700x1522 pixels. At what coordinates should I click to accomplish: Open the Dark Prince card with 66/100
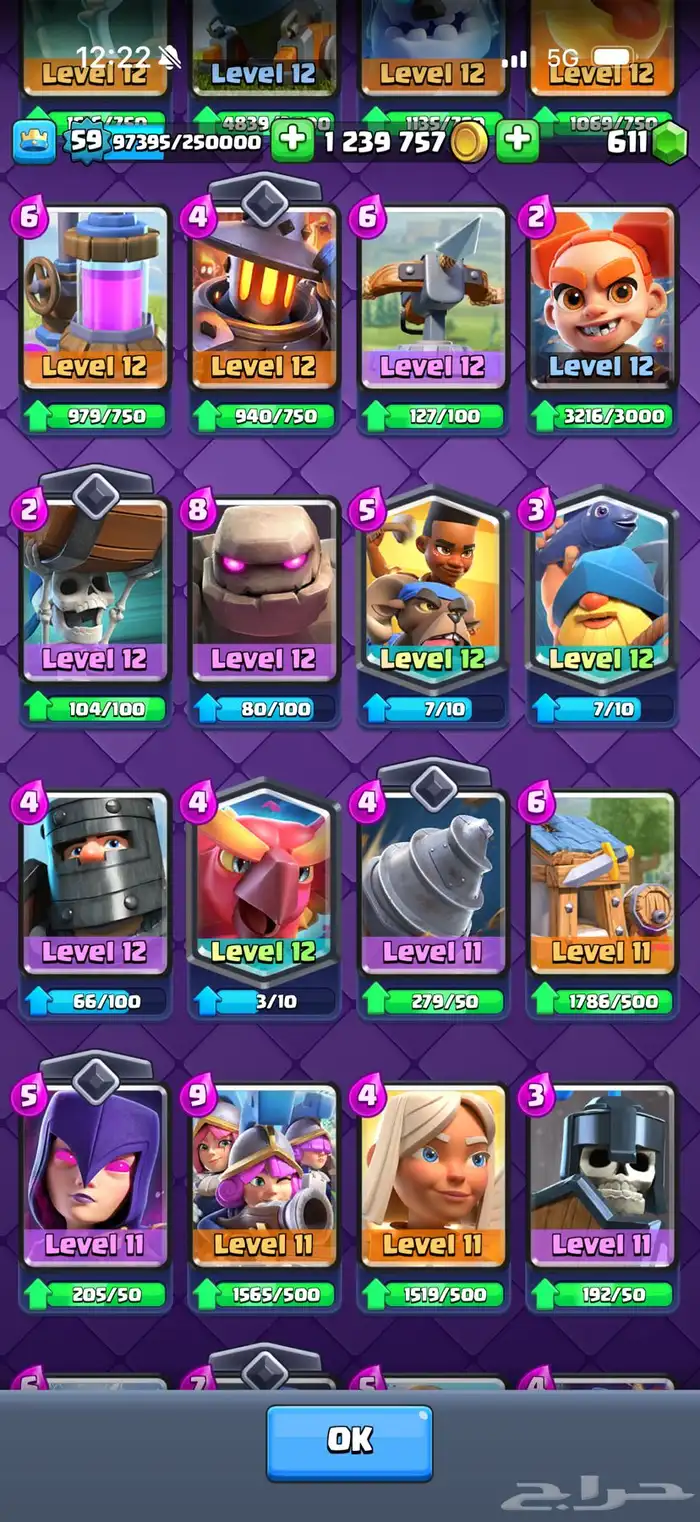coord(95,903)
